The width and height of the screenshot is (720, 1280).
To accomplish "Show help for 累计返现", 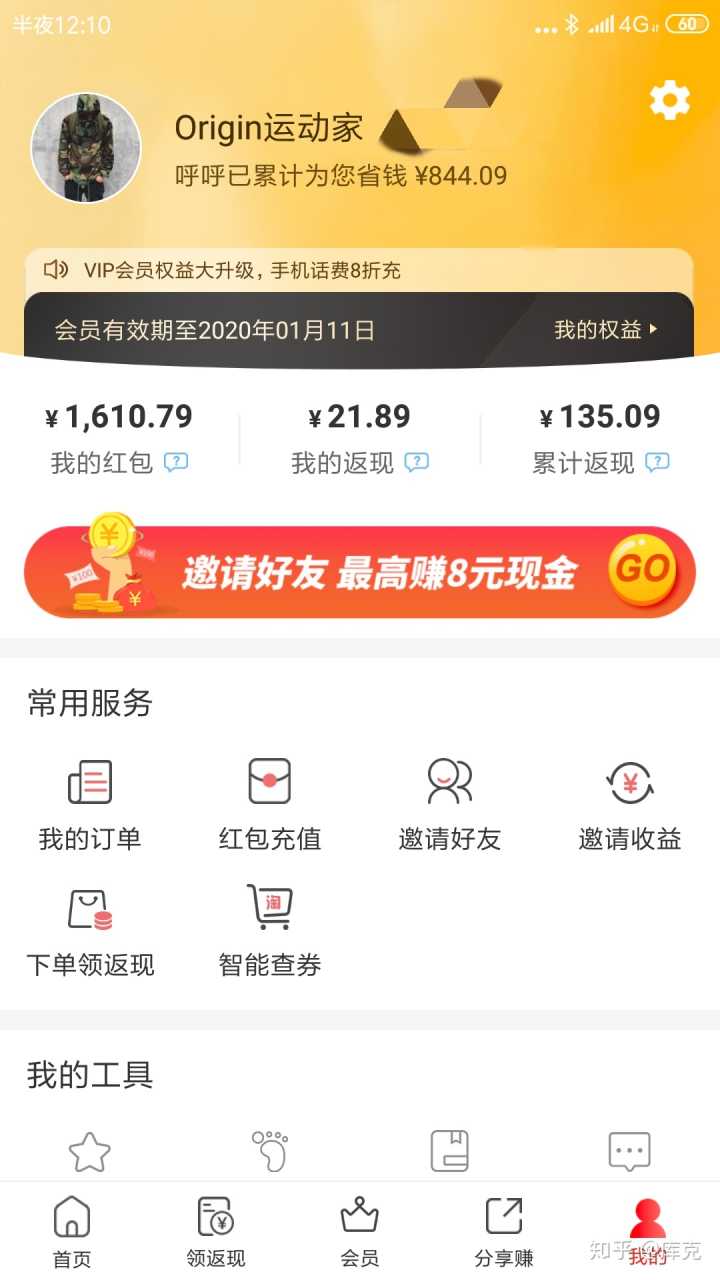I will point(657,462).
